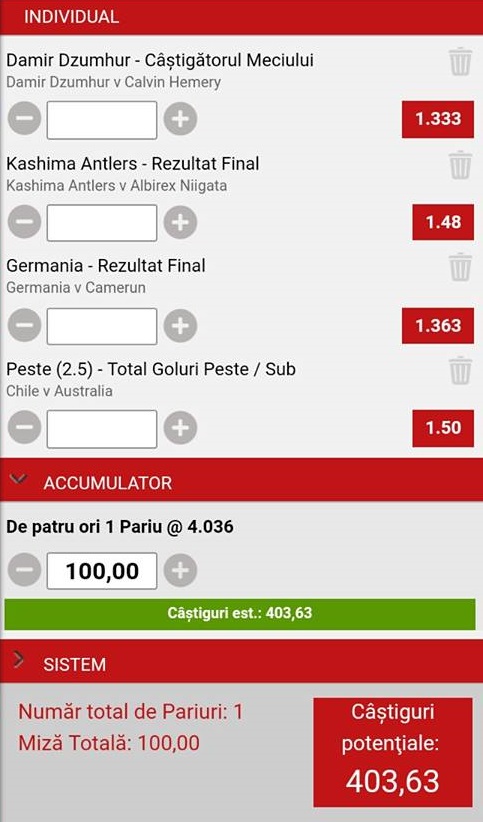Image resolution: width=483 pixels, height=822 pixels.
Task: Delete the Chile v Australia selection
Action: coord(460,370)
